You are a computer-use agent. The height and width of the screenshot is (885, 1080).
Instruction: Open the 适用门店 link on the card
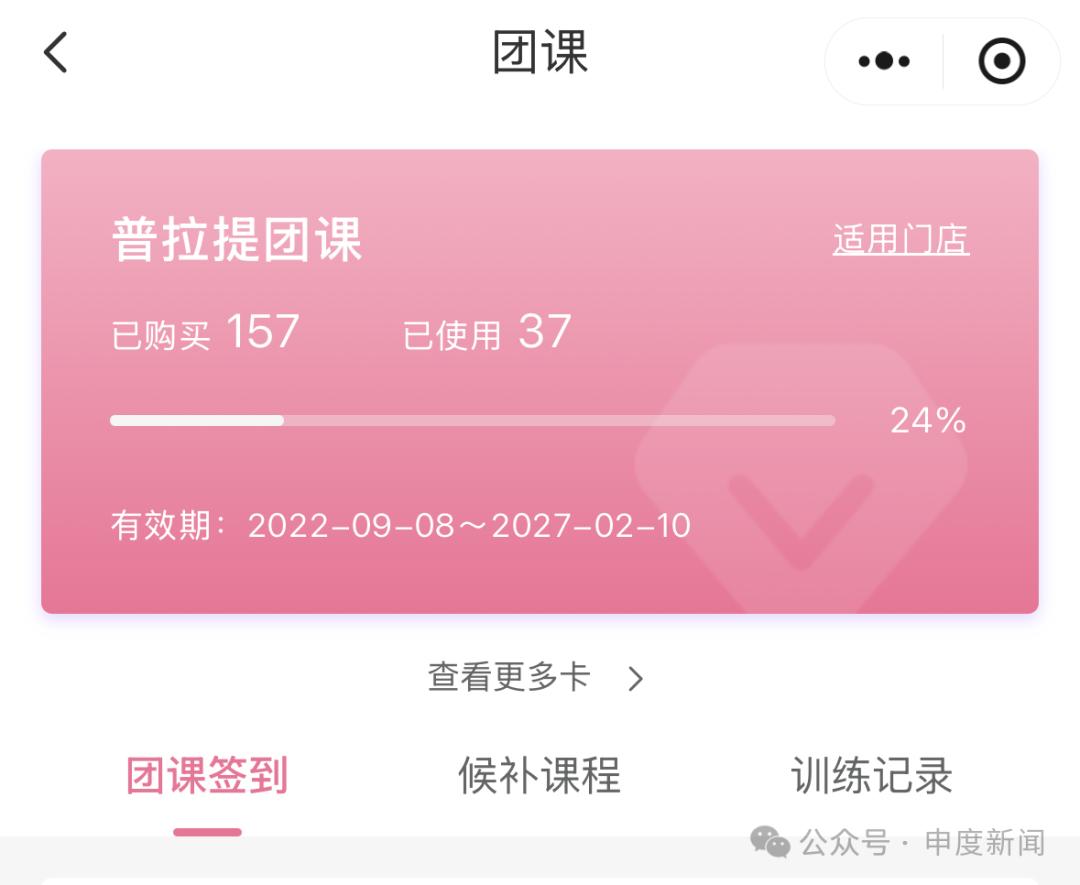pyautogui.click(x=900, y=240)
